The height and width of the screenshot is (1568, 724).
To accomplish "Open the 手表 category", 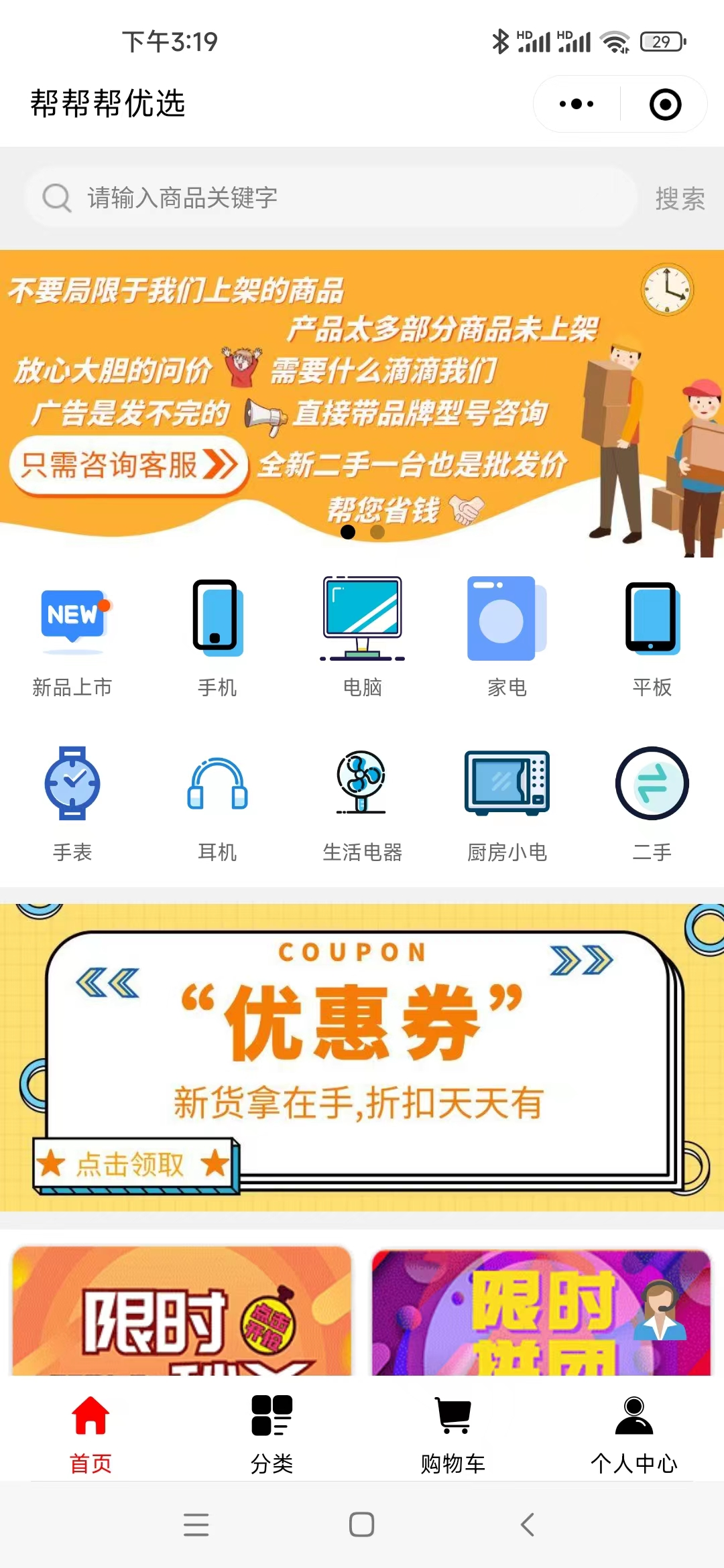I will [x=72, y=804].
